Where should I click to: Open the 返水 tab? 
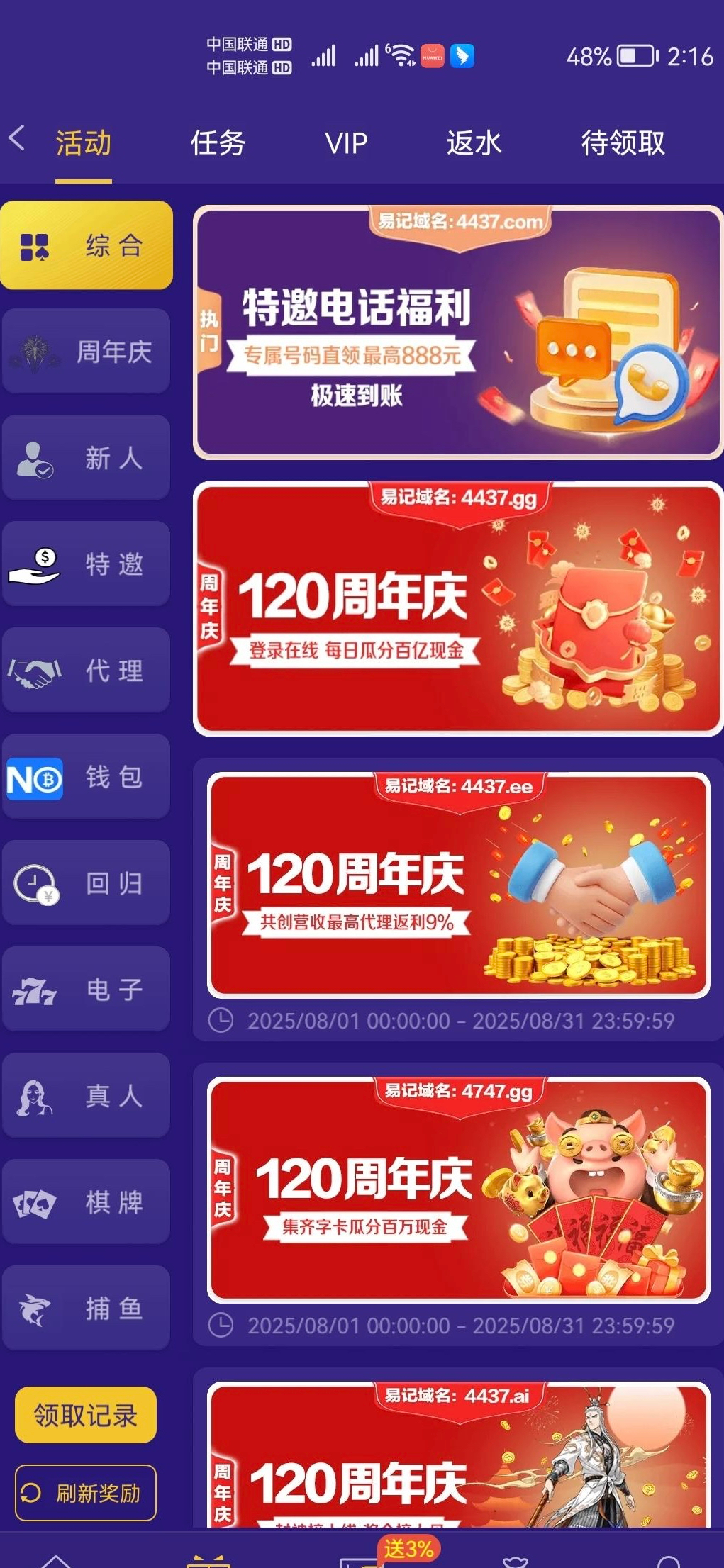(474, 142)
